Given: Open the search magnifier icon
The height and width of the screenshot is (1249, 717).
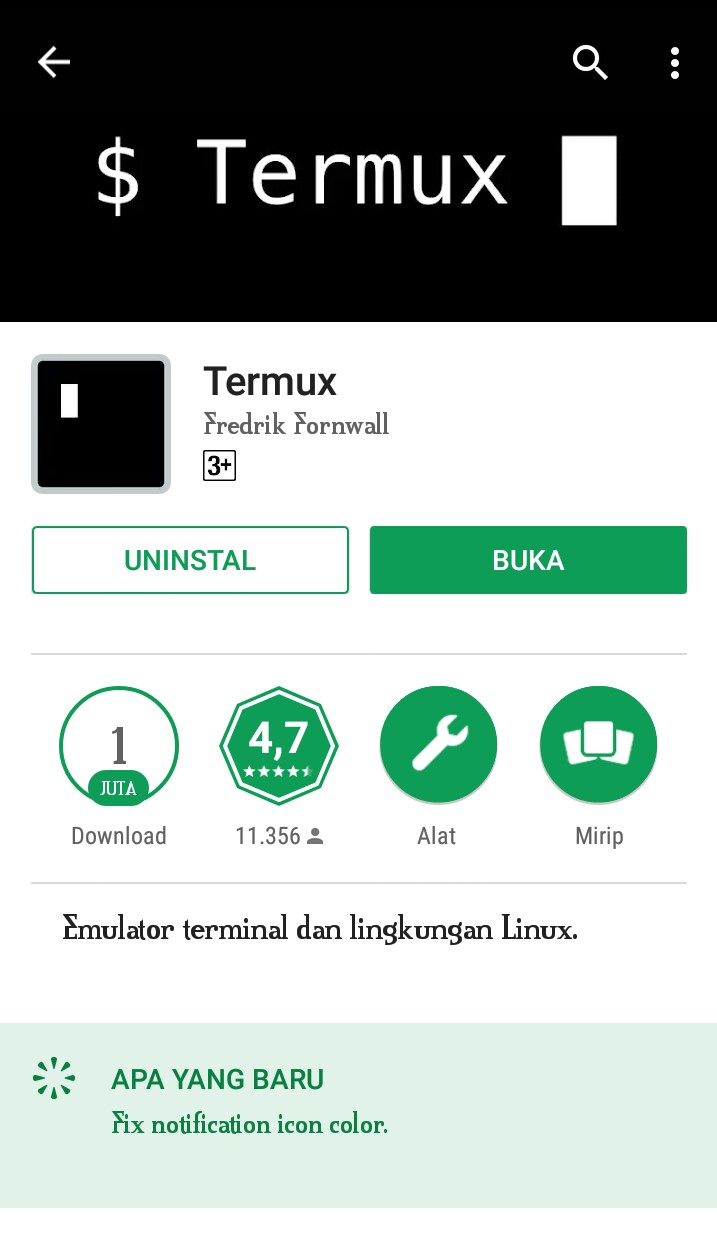Looking at the screenshot, I should click(590, 63).
